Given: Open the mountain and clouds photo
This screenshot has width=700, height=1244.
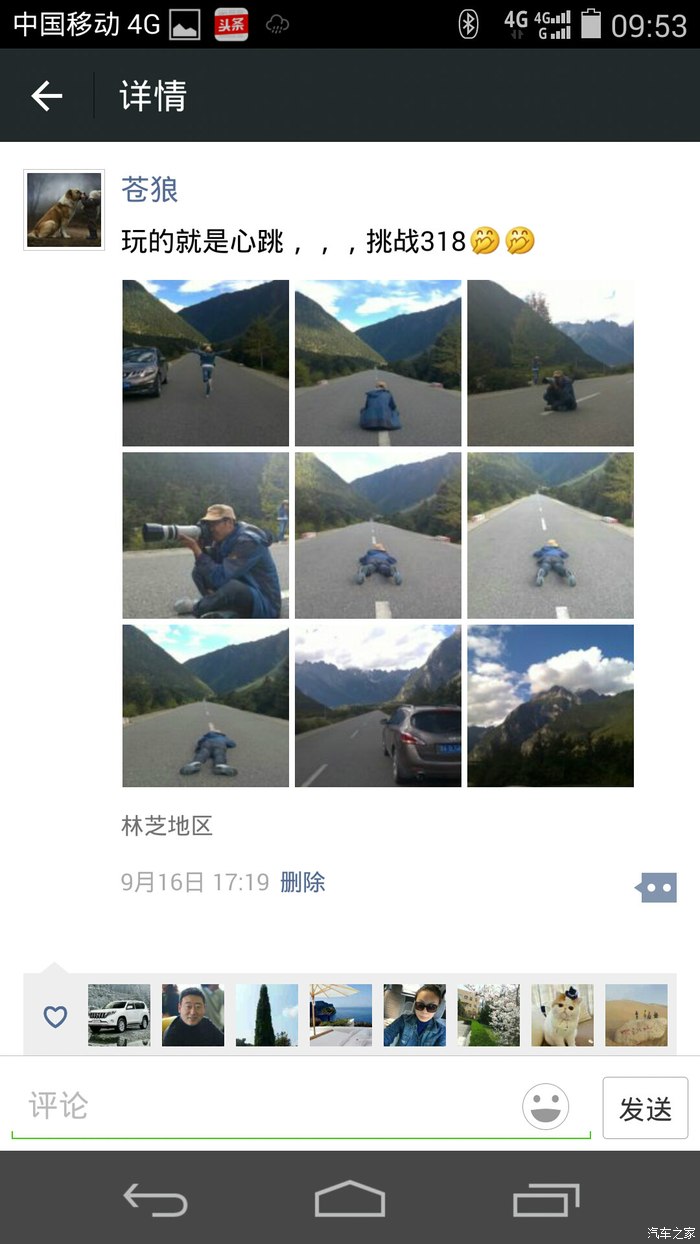Looking at the screenshot, I should coord(550,706).
